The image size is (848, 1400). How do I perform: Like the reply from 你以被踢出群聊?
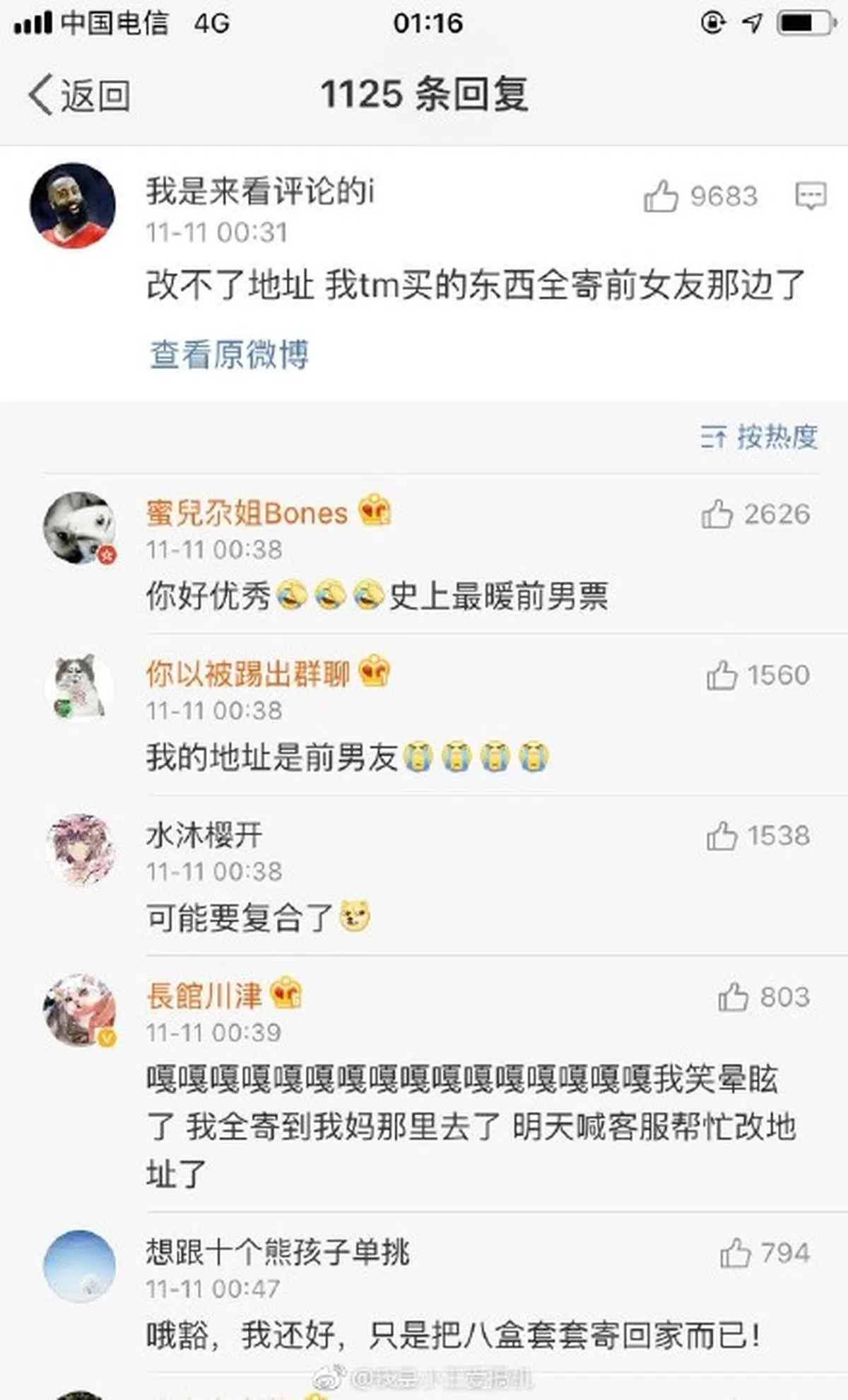pos(722,675)
